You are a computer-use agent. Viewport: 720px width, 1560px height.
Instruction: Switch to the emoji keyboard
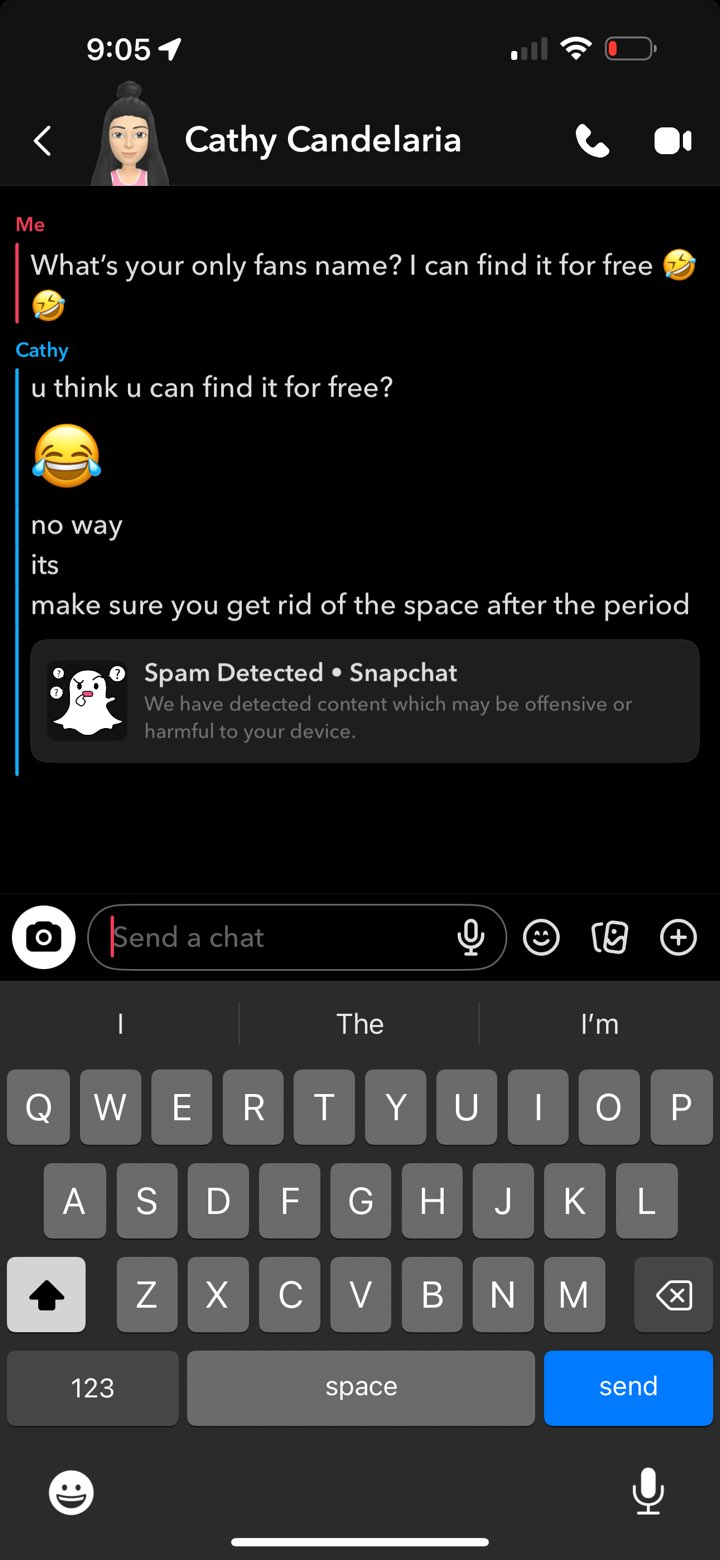coord(71,1493)
